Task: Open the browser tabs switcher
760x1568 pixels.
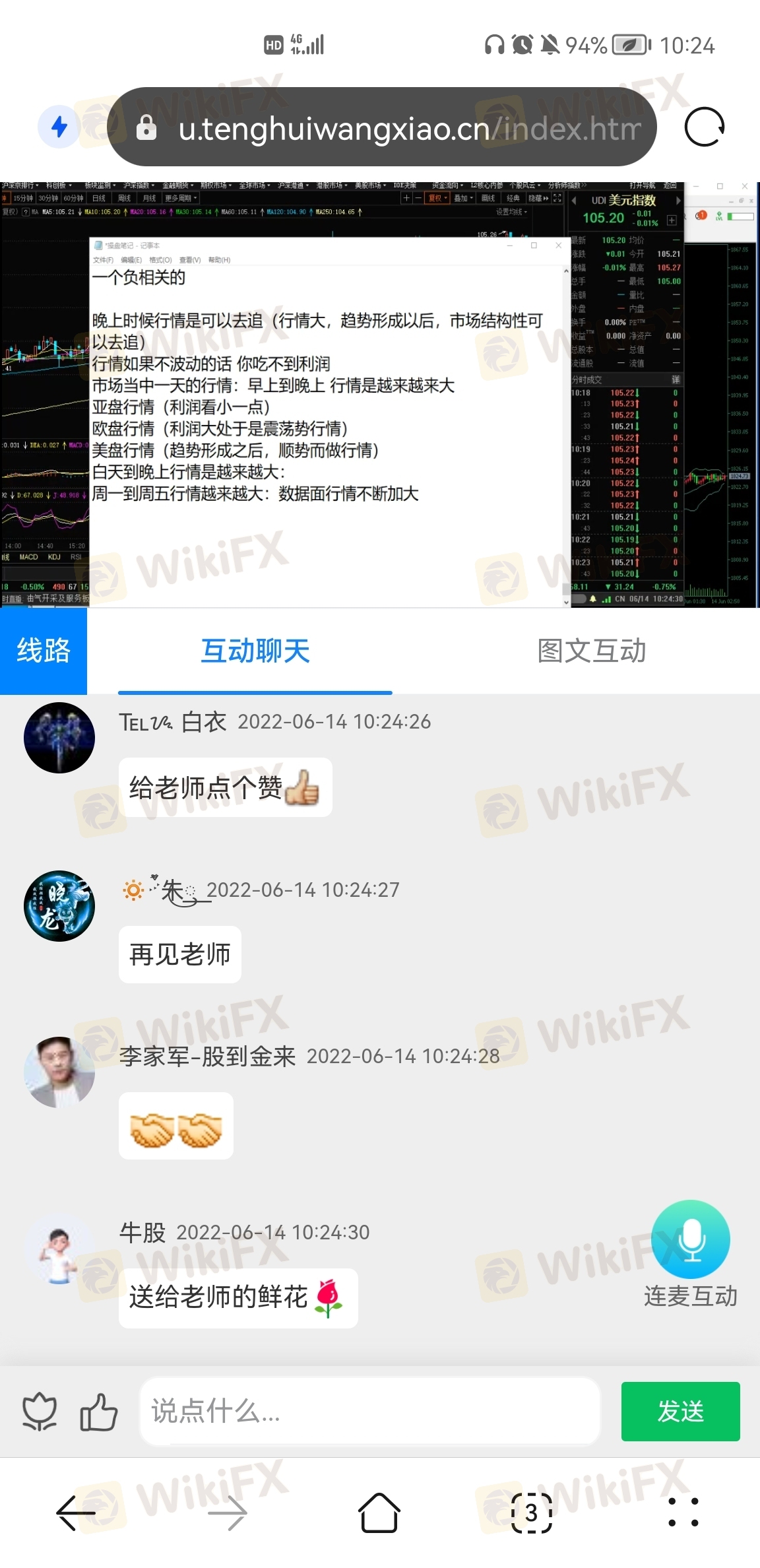Action: 532,1512
